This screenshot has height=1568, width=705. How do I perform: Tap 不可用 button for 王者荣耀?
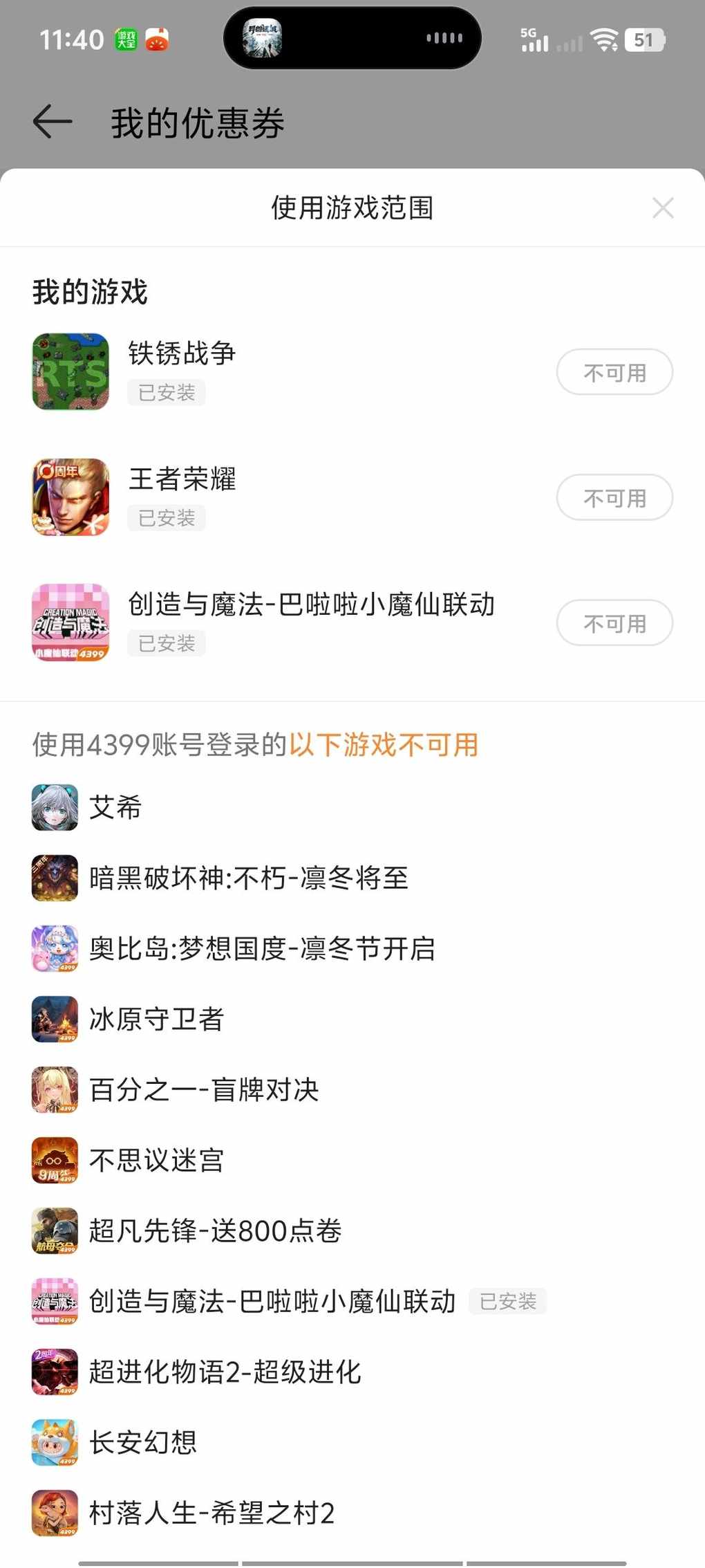coord(614,498)
